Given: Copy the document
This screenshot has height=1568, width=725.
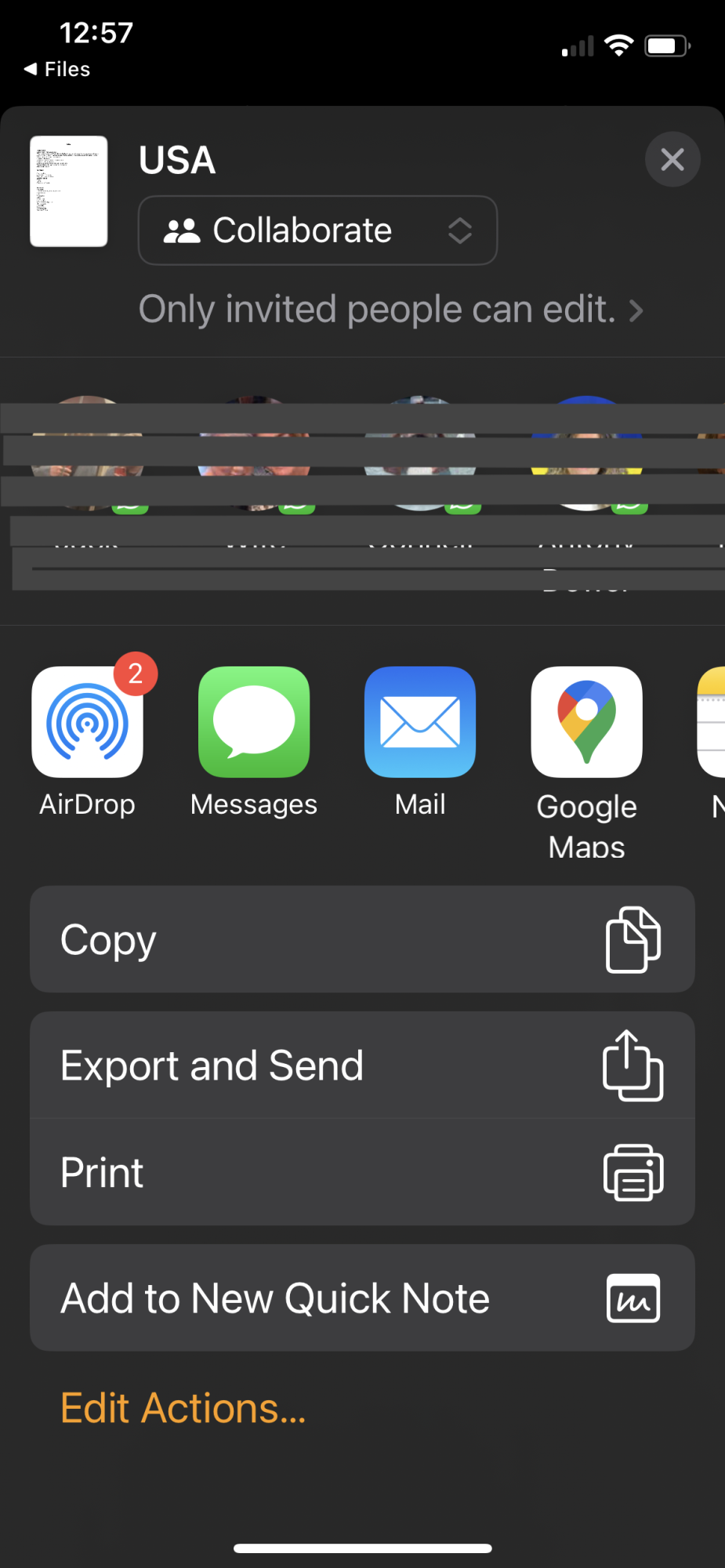Looking at the screenshot, I should pyautogui.click(x=362, y=939).
